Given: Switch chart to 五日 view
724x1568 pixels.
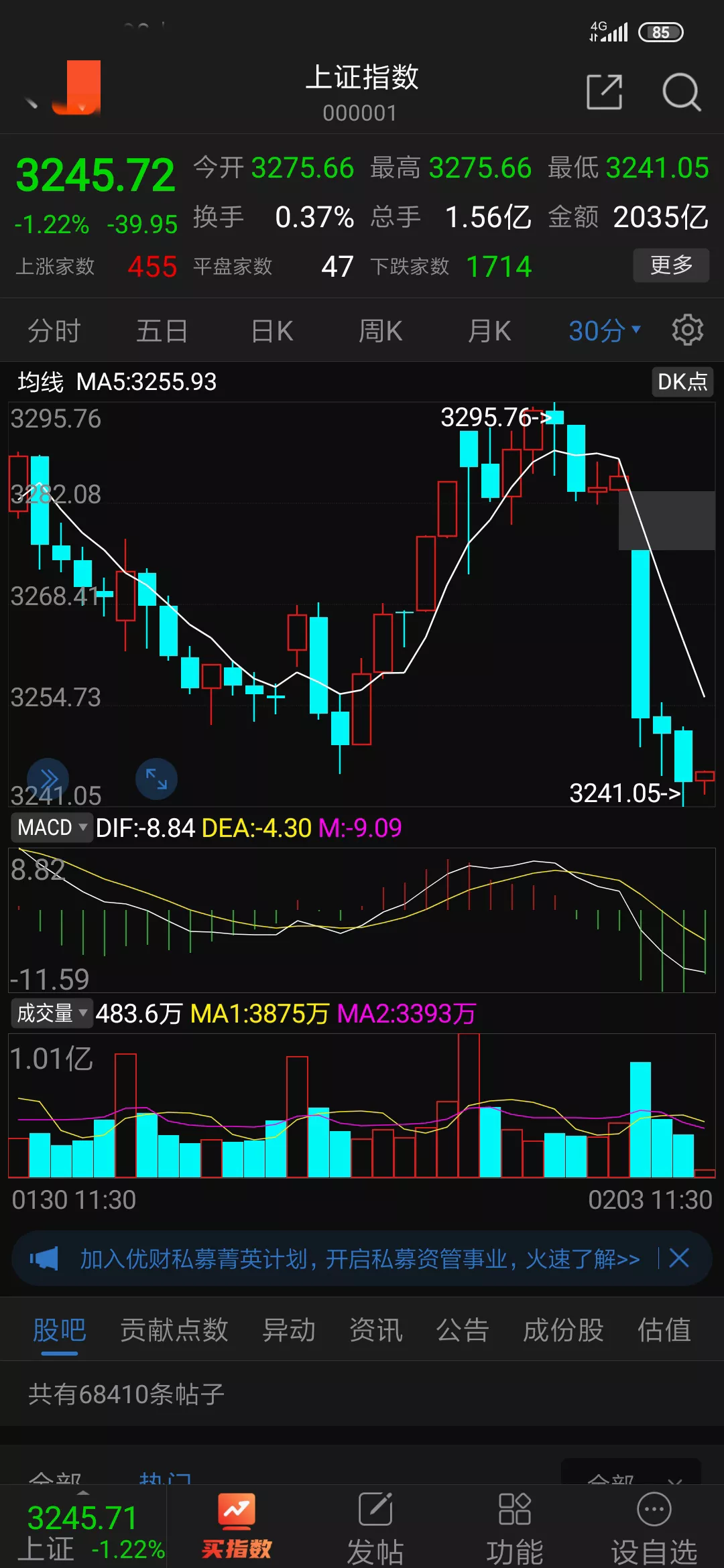Looking at the screenshot, I should (162, 330).
